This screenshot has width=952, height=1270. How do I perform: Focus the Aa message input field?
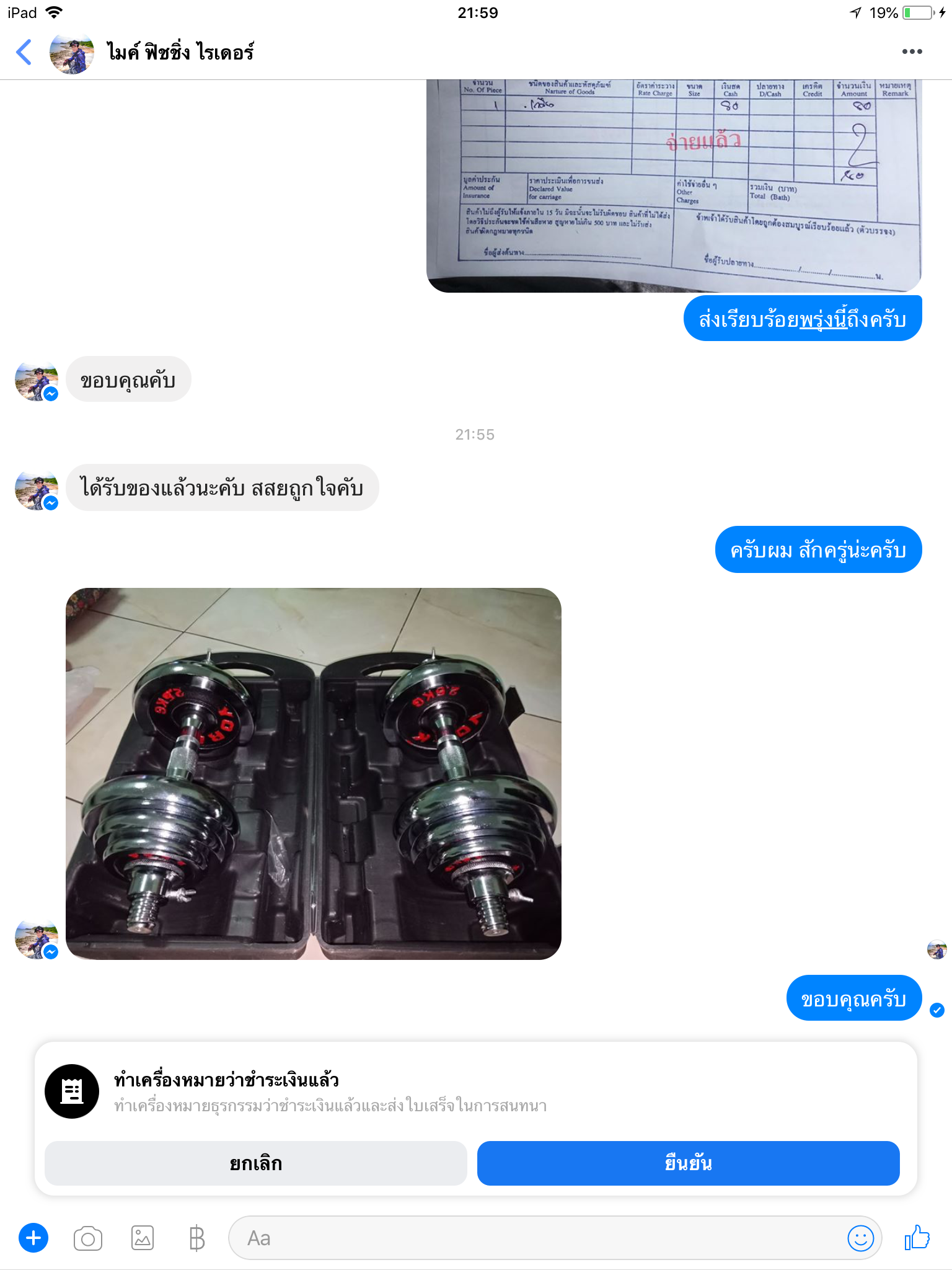[533, 1238]
